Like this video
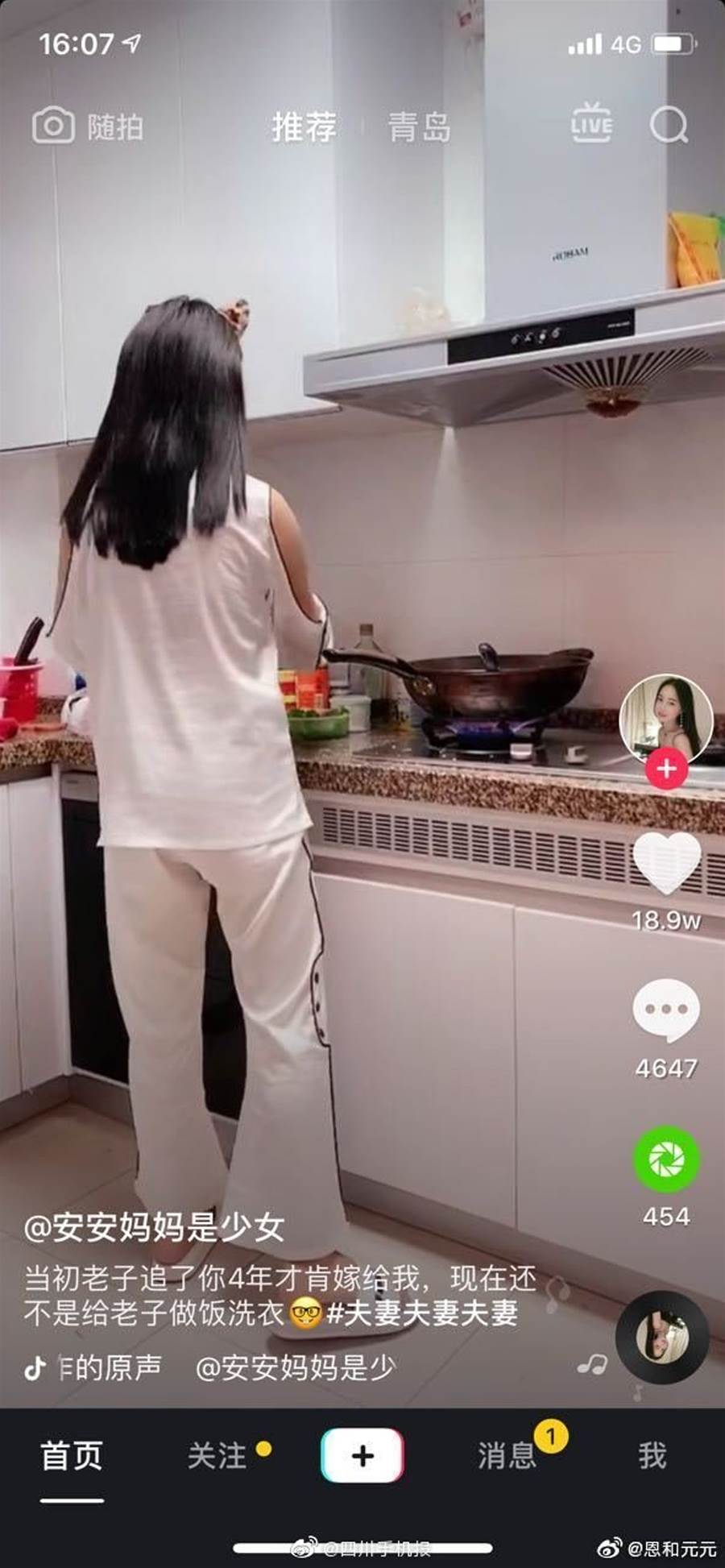Screen dimensions: 725x1568 click(666, 864)
